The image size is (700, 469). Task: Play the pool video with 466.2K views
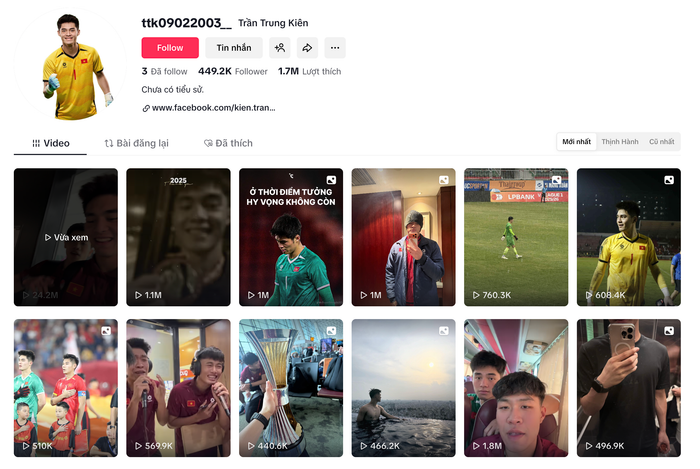coord(403,388)
